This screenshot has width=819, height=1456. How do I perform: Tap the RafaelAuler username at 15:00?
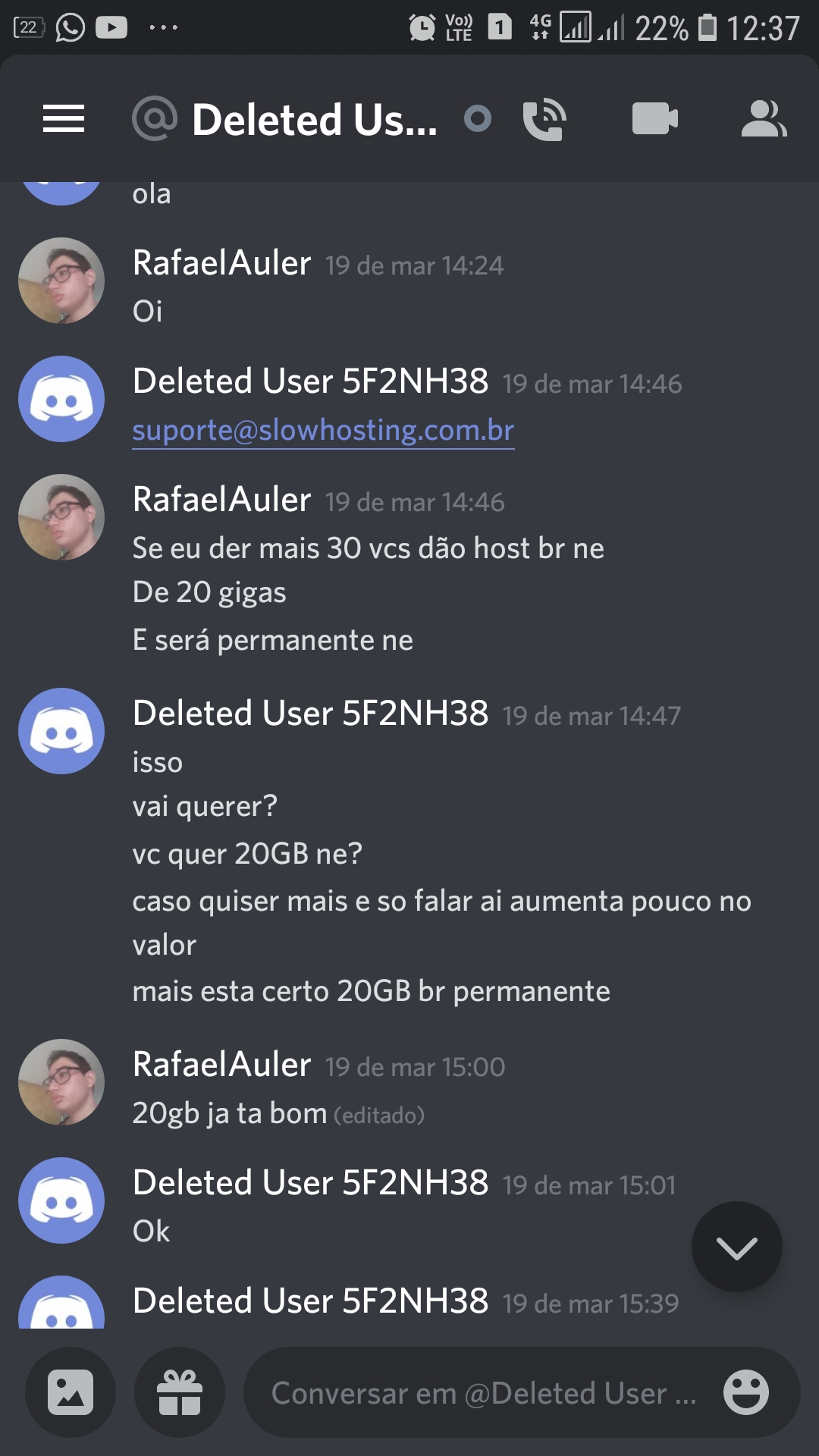tap(221, 1065)
